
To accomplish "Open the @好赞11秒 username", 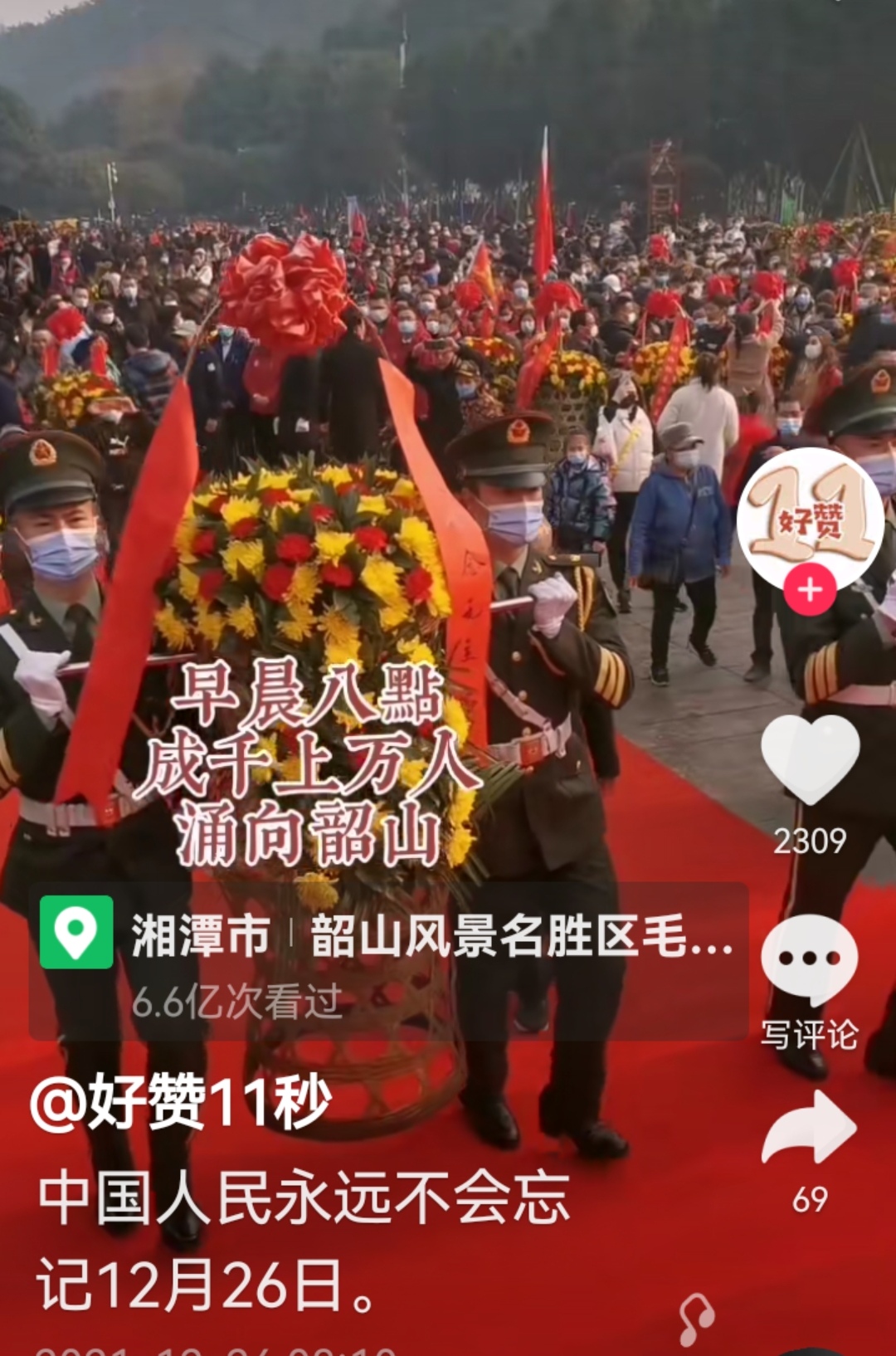I will click(x=181, y=1102).
